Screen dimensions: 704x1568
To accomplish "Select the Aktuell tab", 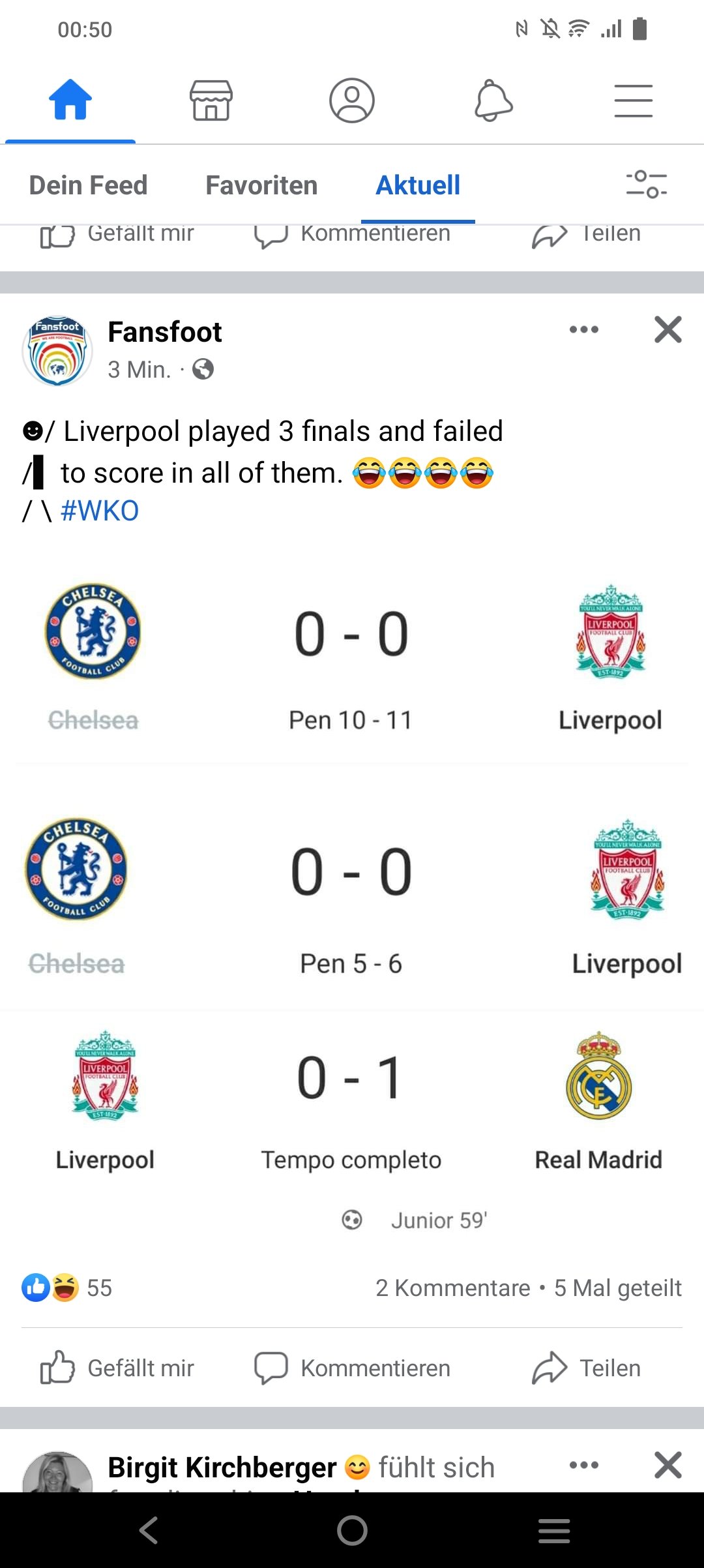I will click(418, 185).
